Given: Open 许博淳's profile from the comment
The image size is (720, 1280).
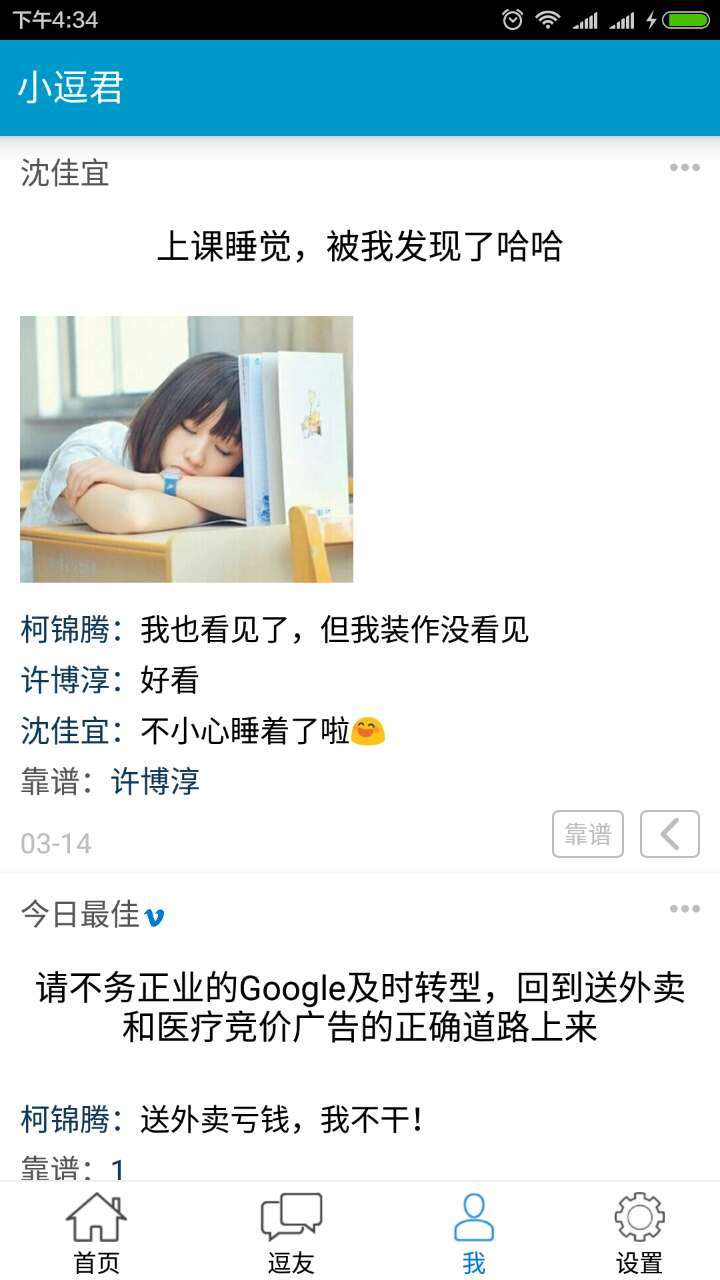Looking at the screenshot, I should click(66, 681).
